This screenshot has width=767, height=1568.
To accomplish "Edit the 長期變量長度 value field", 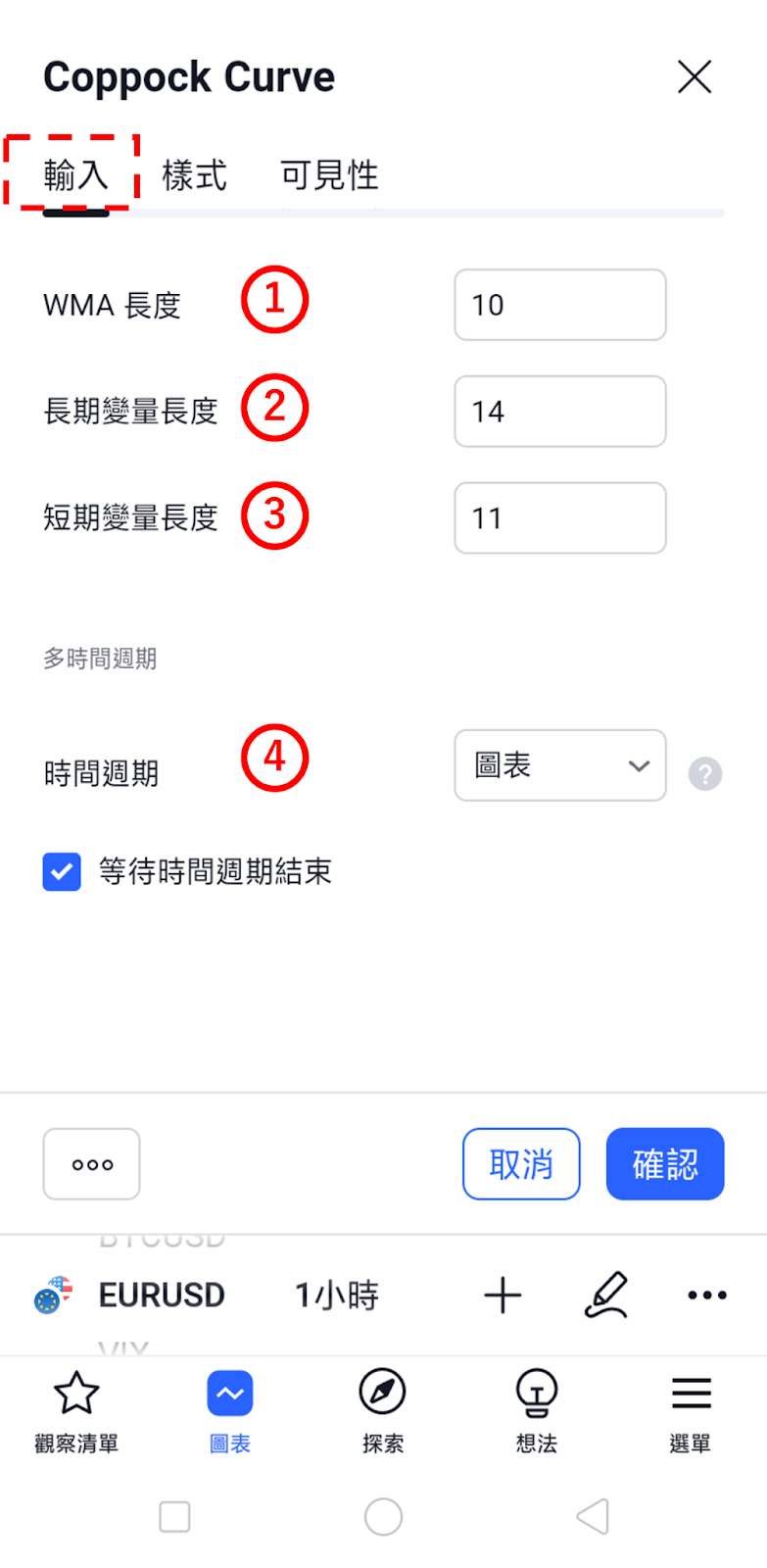I will pyautogui.click(x=560, y=412).
